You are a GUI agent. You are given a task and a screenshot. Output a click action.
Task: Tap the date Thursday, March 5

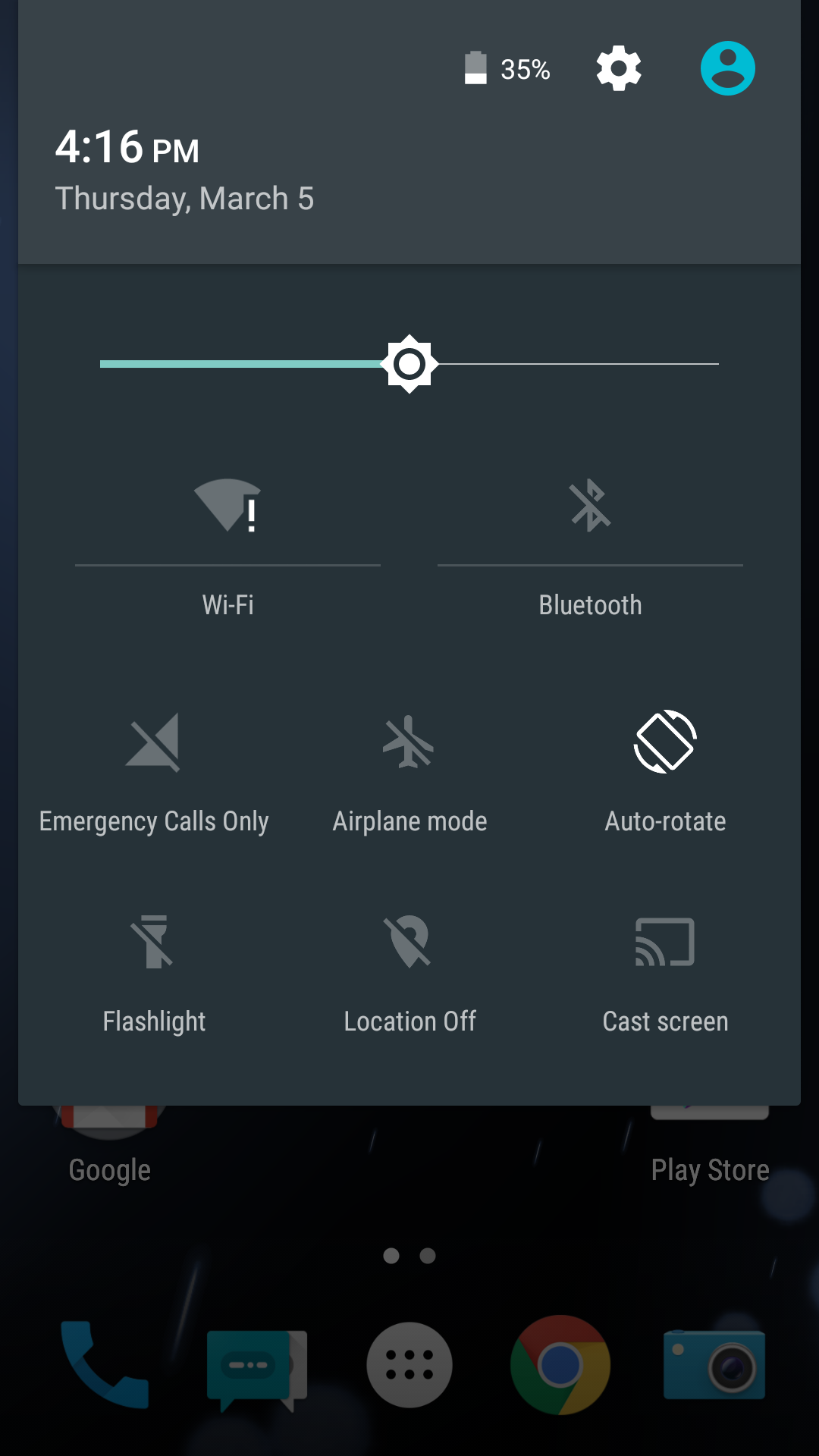[184, 199]
